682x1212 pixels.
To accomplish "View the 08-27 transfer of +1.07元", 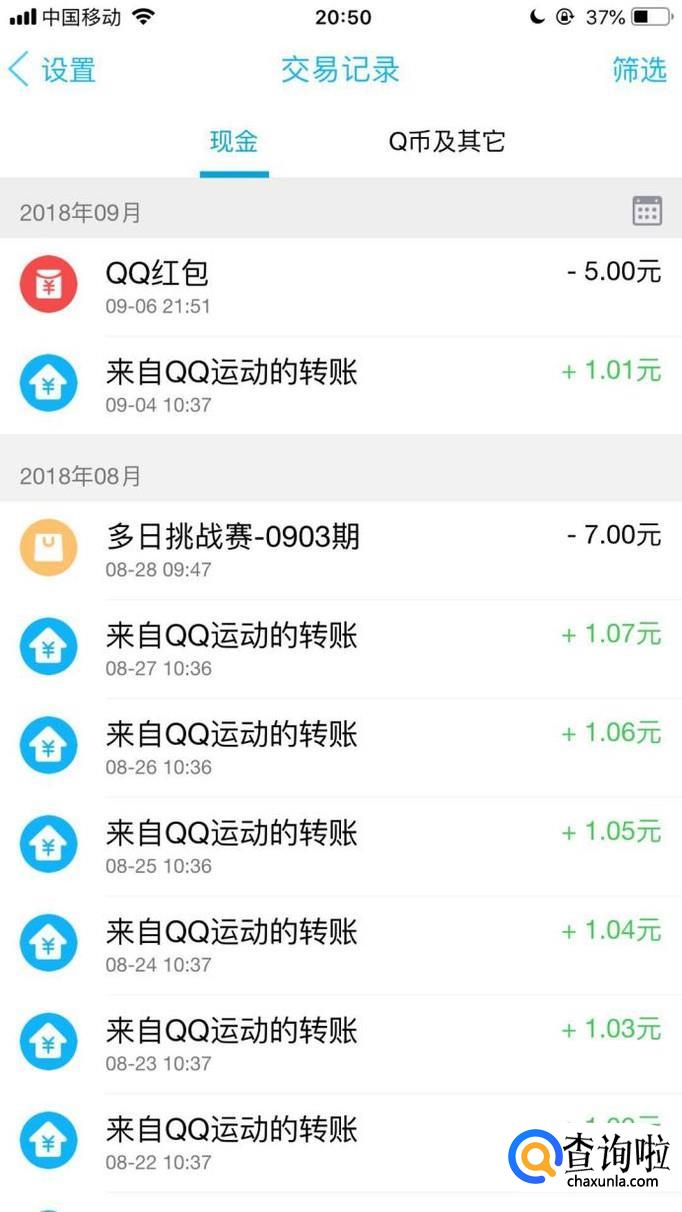I will (340, 648).
